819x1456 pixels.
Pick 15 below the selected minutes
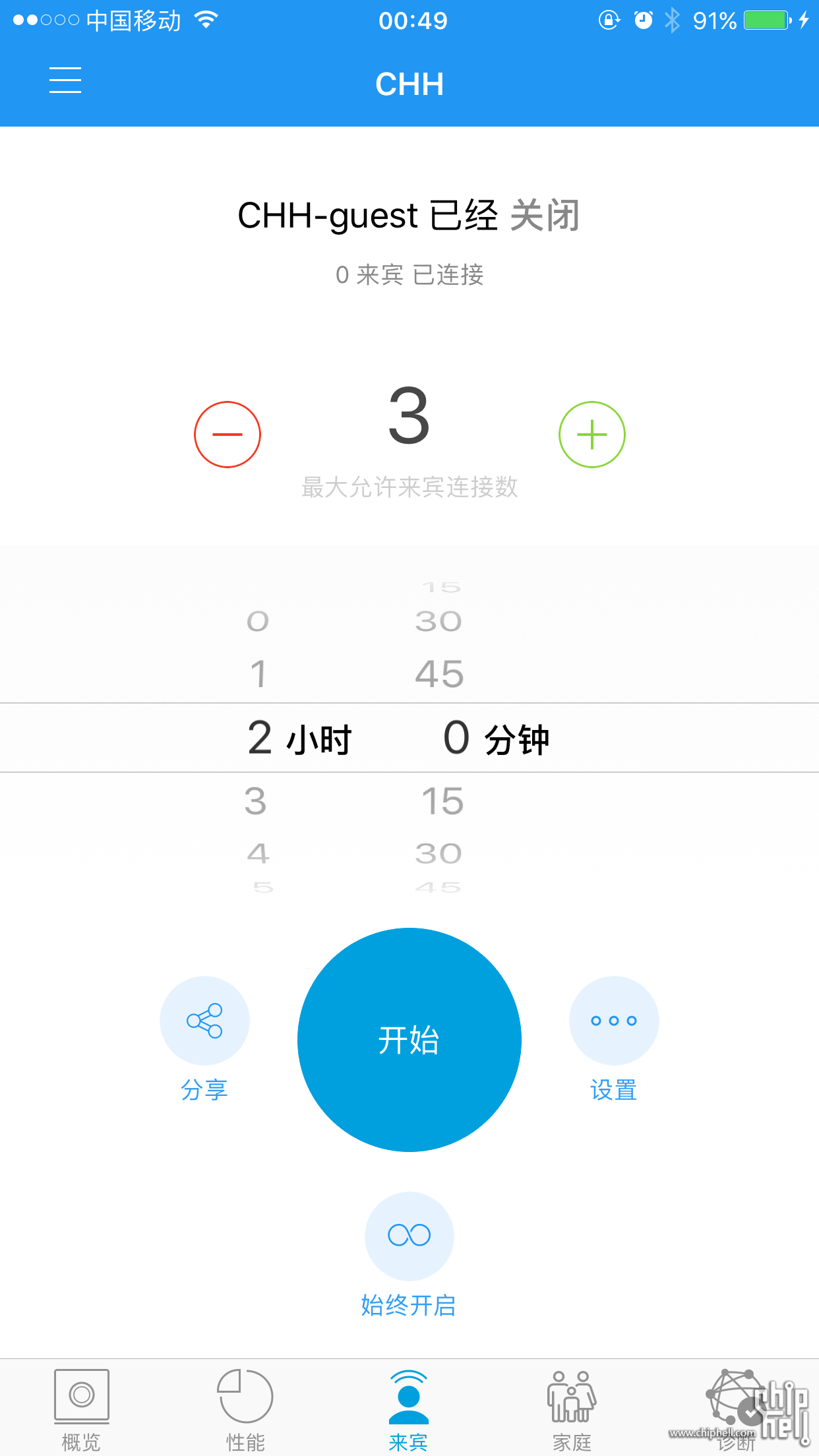tap(442, 801)
